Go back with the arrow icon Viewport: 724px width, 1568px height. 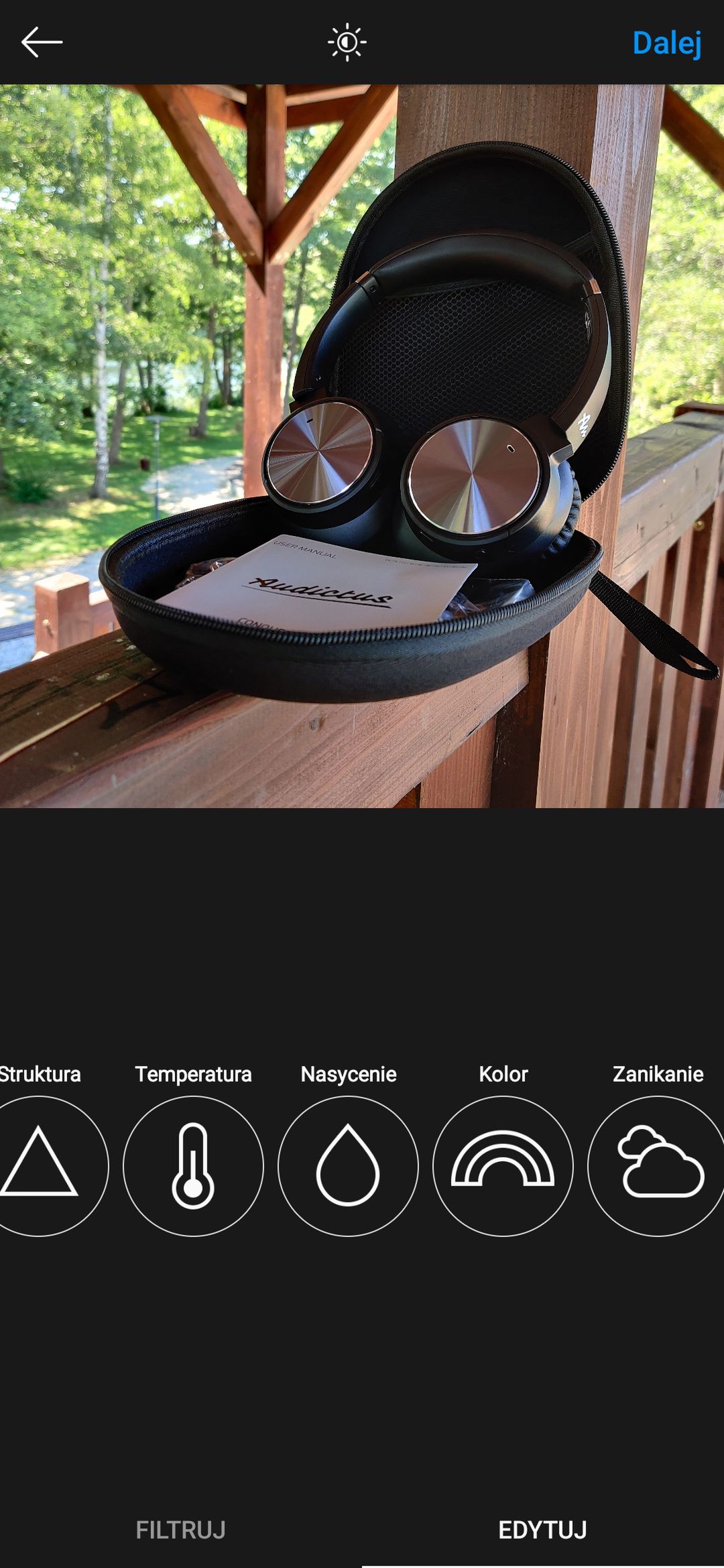pos(42,42)
